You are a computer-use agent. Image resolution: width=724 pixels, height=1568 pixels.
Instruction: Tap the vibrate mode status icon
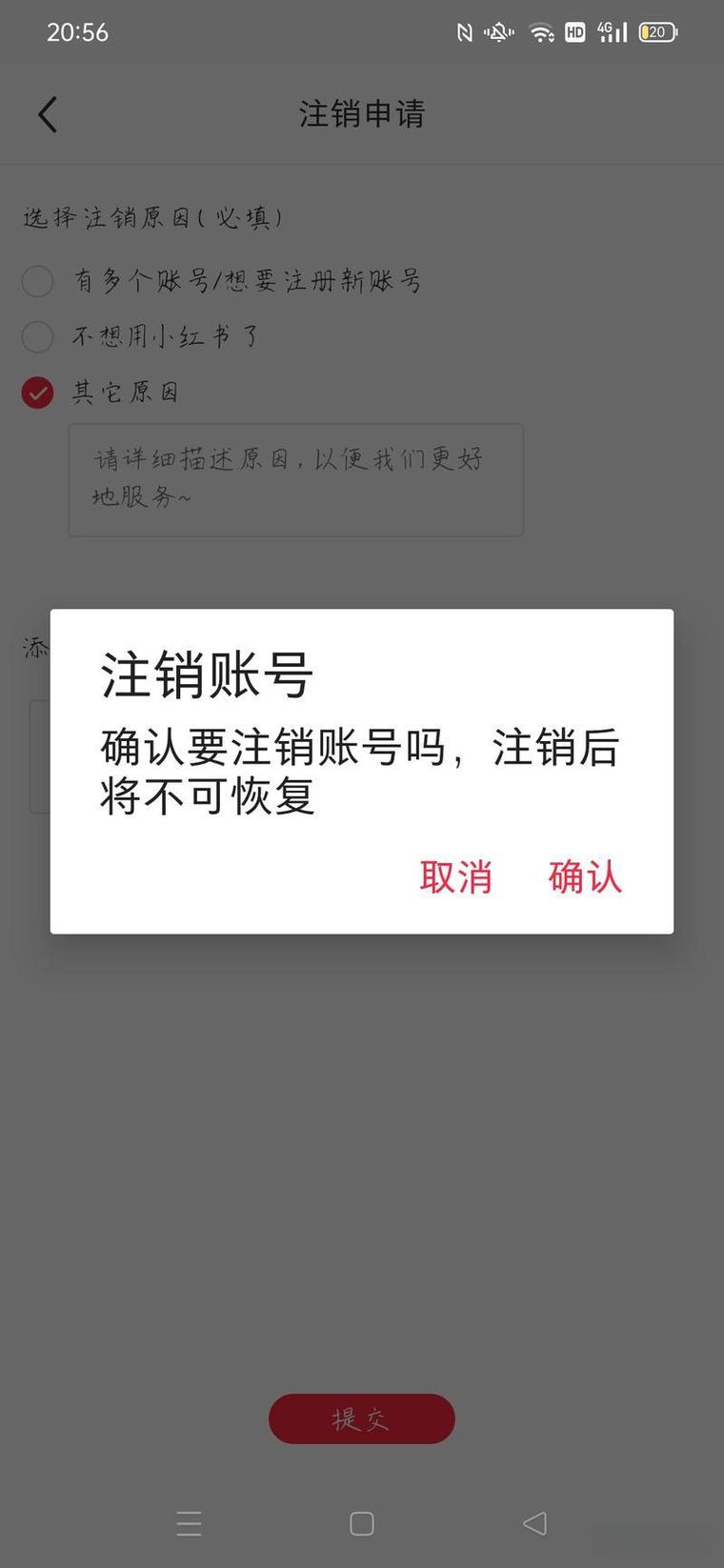click(x=498, y=31)
